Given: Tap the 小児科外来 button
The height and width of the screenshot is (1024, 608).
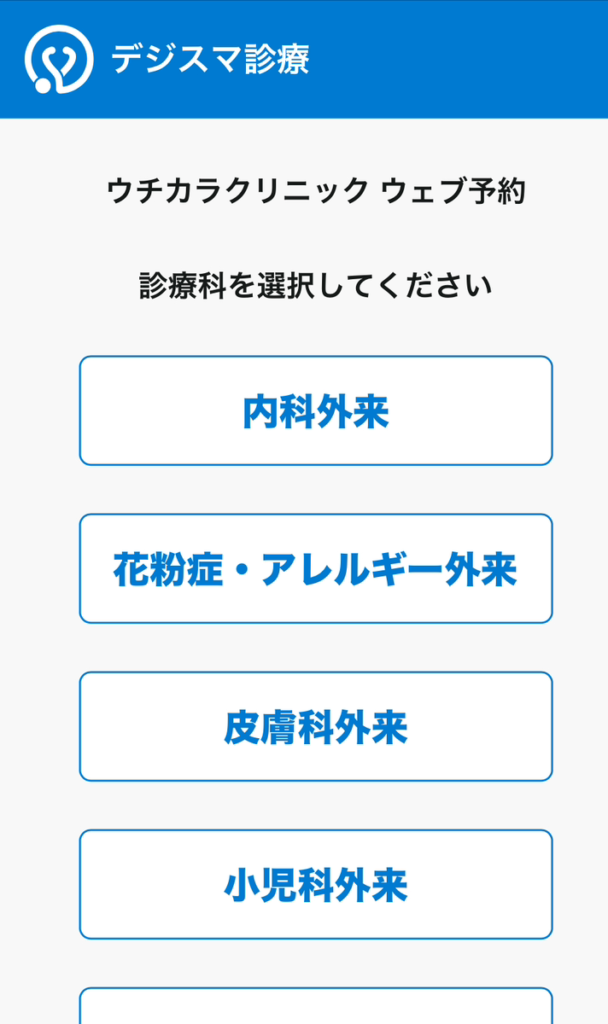Looking at the screenshot, I should point(315,885).
